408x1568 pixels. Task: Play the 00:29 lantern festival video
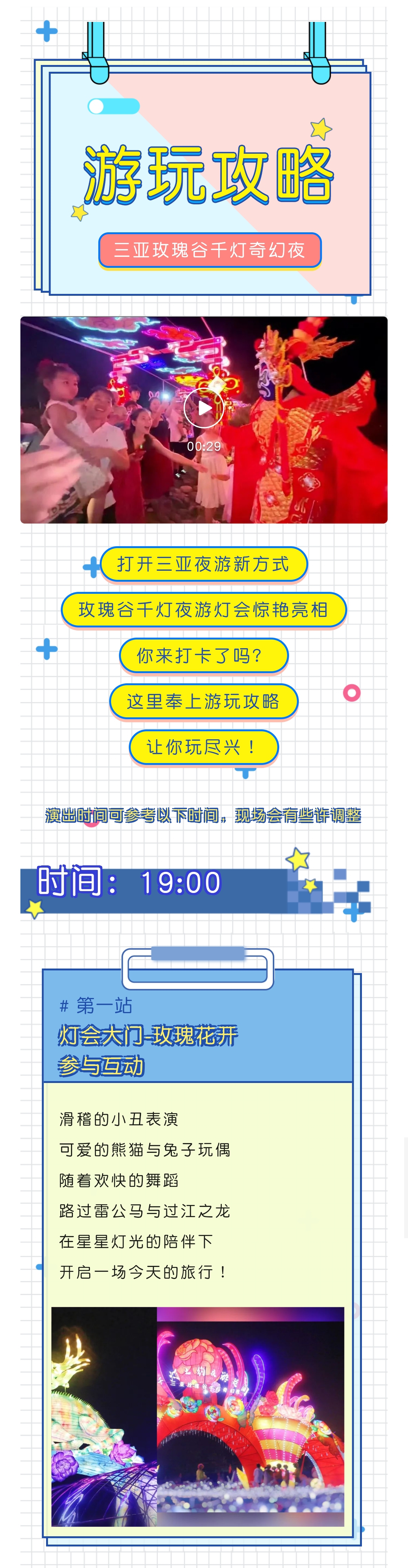coord(203,408)
